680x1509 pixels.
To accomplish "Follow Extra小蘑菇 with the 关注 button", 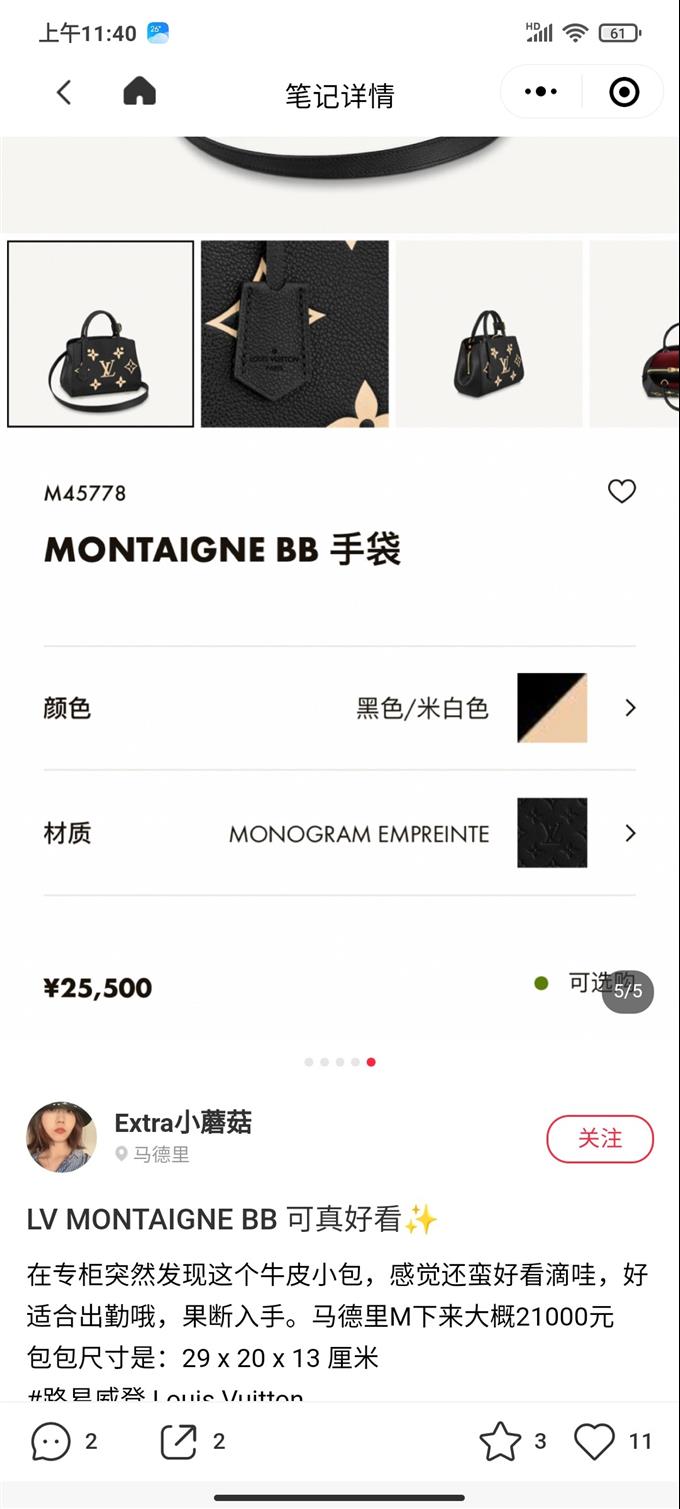I will coord(599,1139).
